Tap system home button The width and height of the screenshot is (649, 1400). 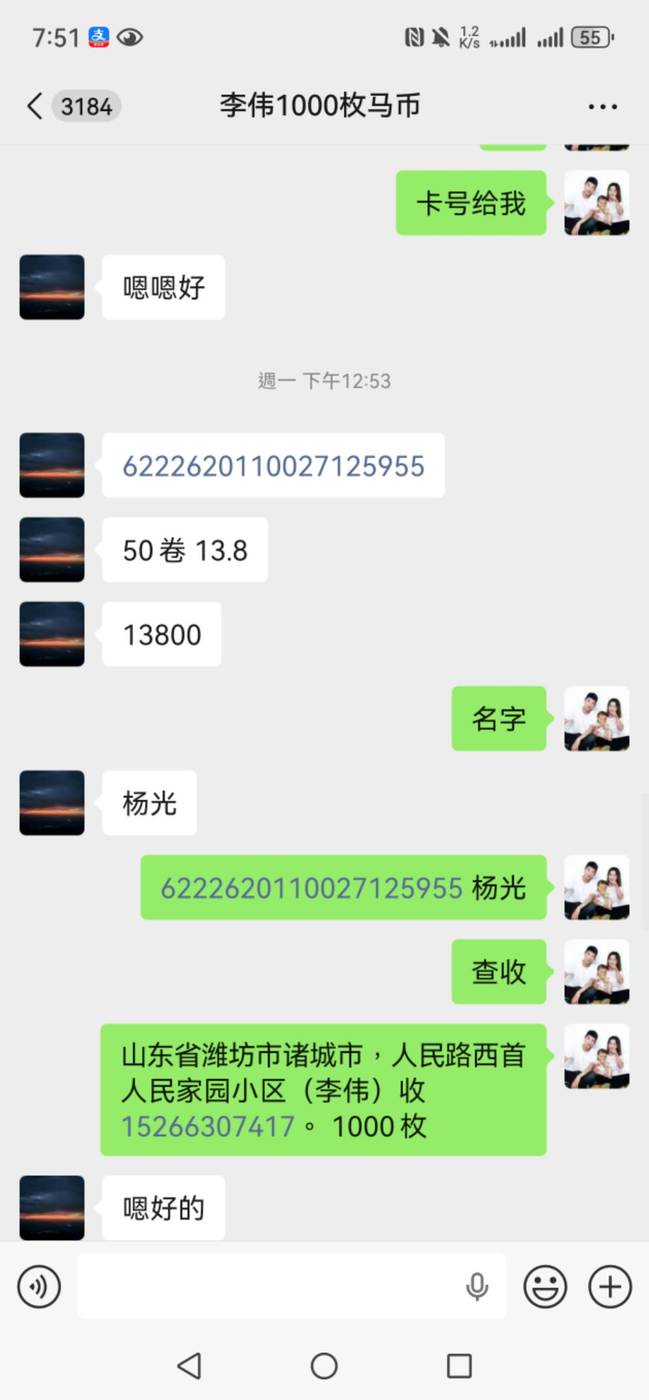pos(324,1366)
